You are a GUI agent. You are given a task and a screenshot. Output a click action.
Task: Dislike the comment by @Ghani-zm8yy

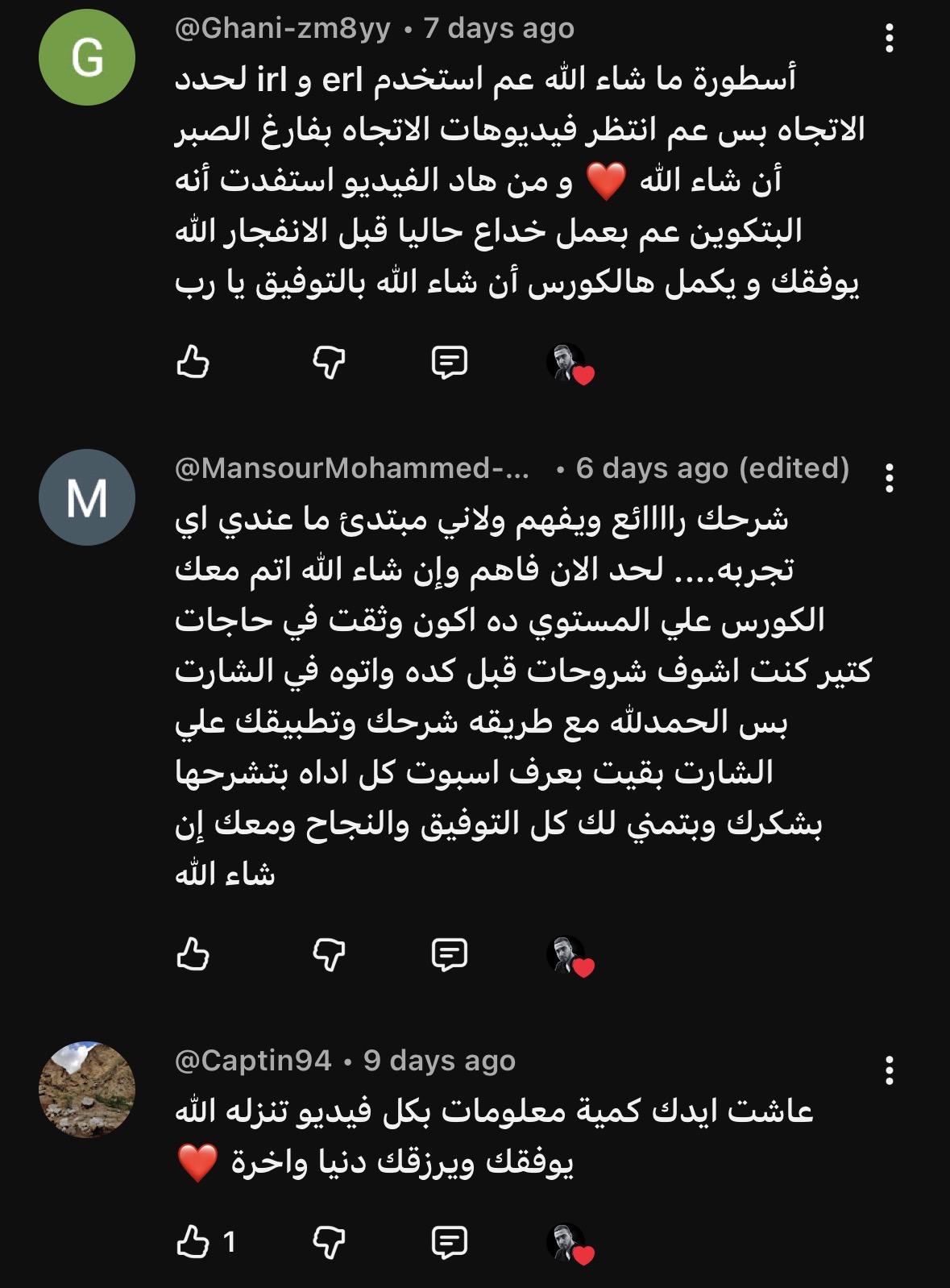point(329,362)
